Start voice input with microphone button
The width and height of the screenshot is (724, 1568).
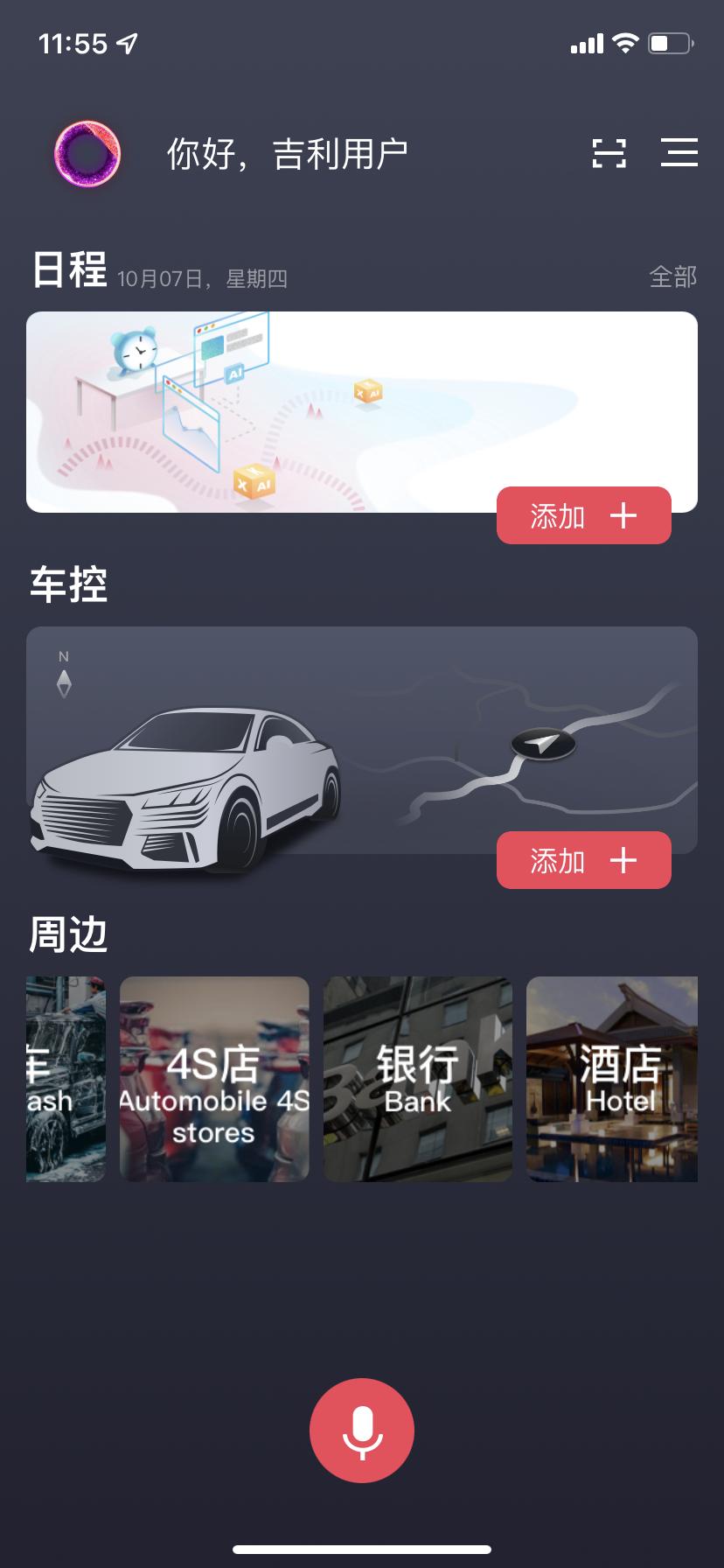coord(362,1431)
